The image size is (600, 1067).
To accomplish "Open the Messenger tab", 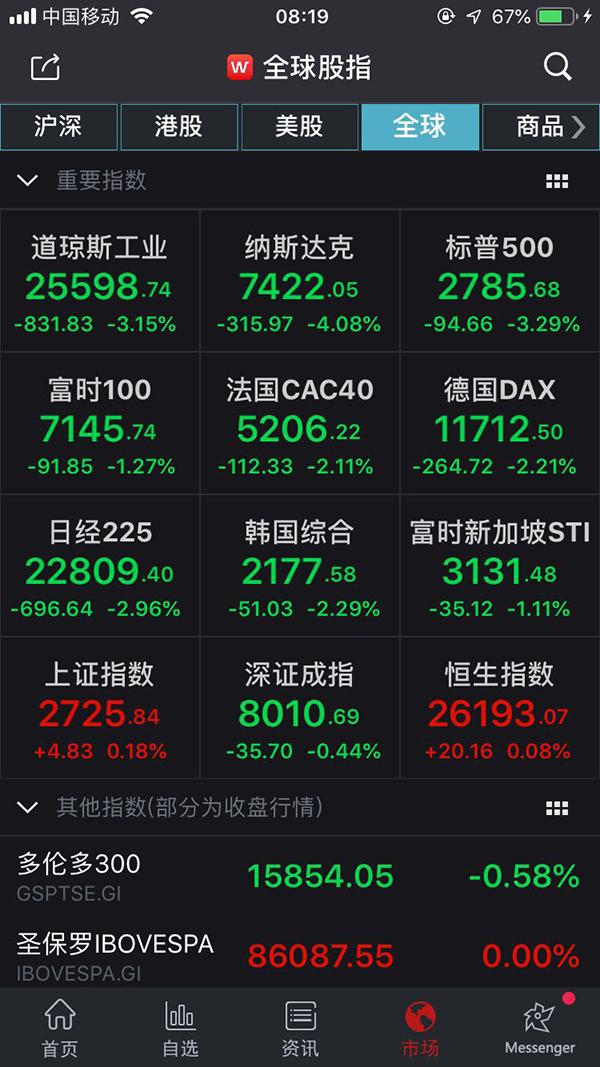I will (540, 1028).
